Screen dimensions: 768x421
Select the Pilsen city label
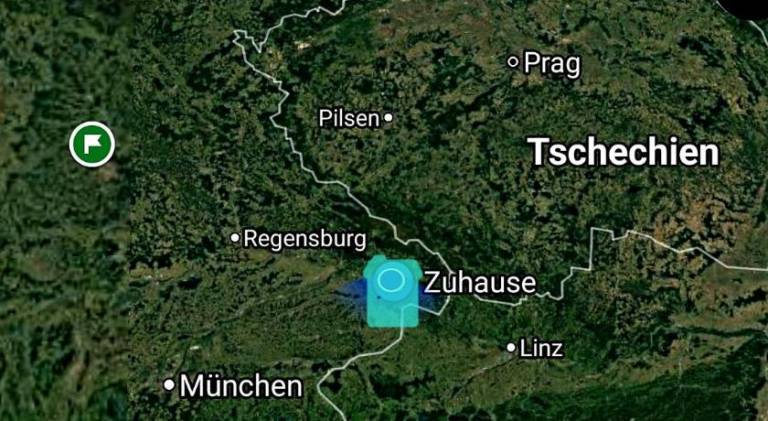coord(349,118)
